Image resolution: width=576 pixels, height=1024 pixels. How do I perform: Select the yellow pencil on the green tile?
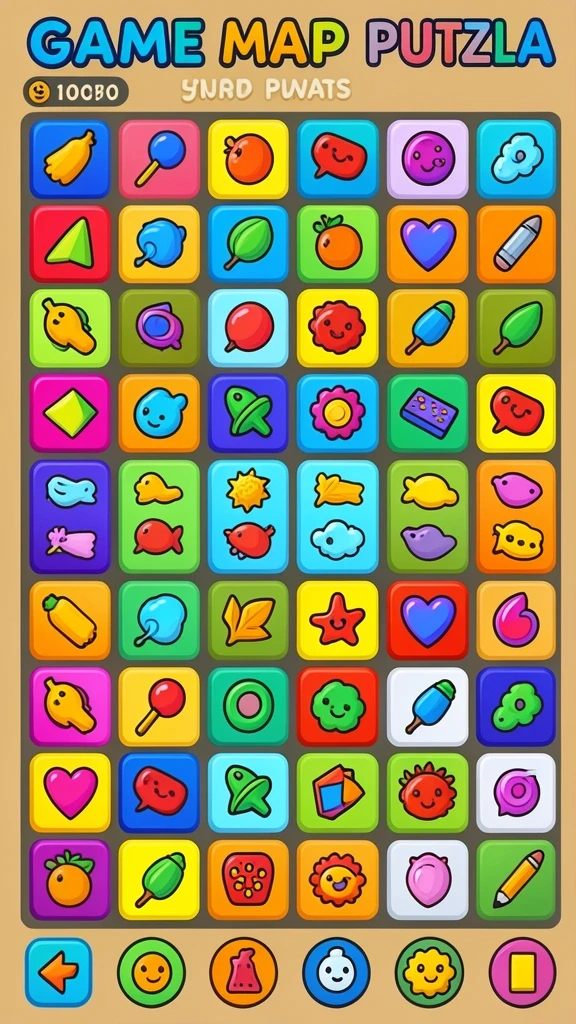tap(517, 880)
